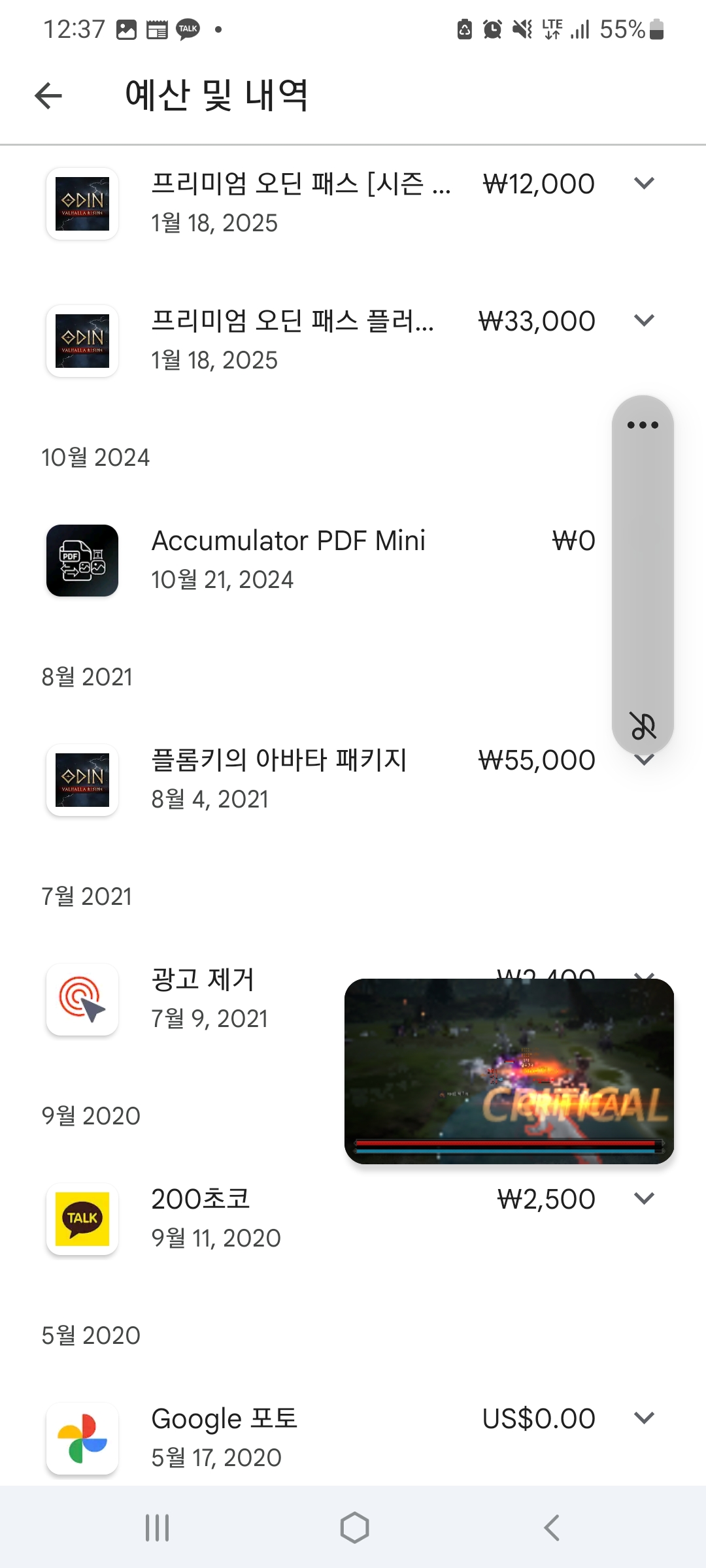Go back from the 예산 및 내역 page
The height and width of the screenshot is (1568, 706).
[x=48, y=96]
